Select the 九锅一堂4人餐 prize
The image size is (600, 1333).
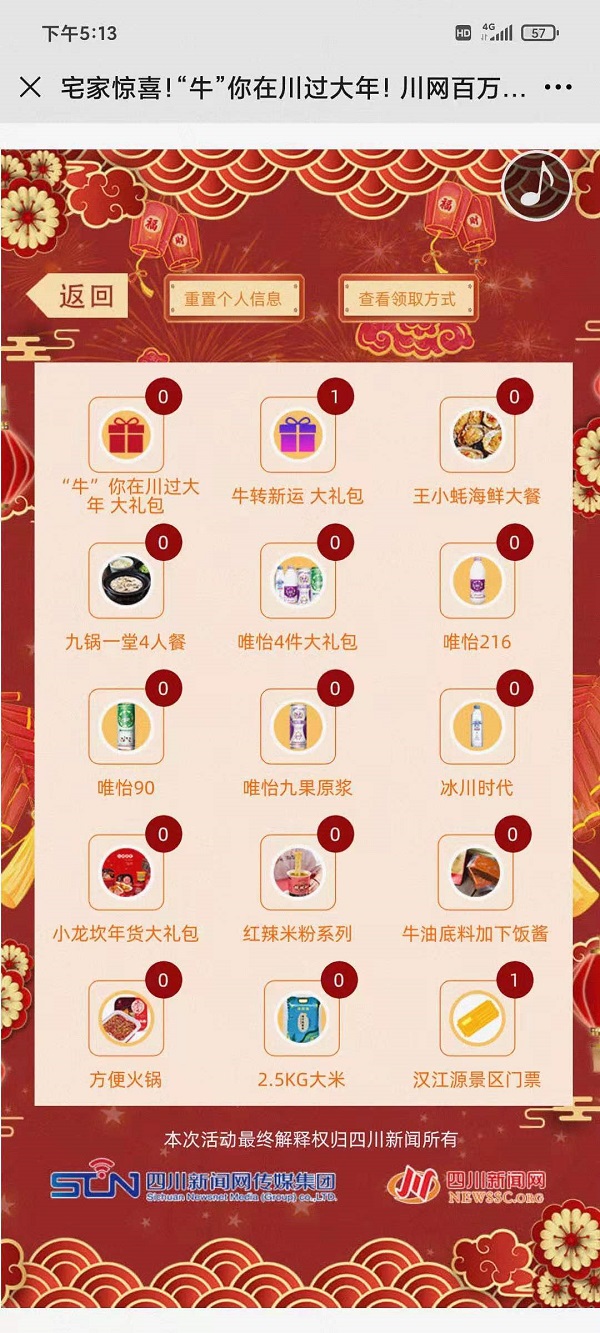point(126,582)
